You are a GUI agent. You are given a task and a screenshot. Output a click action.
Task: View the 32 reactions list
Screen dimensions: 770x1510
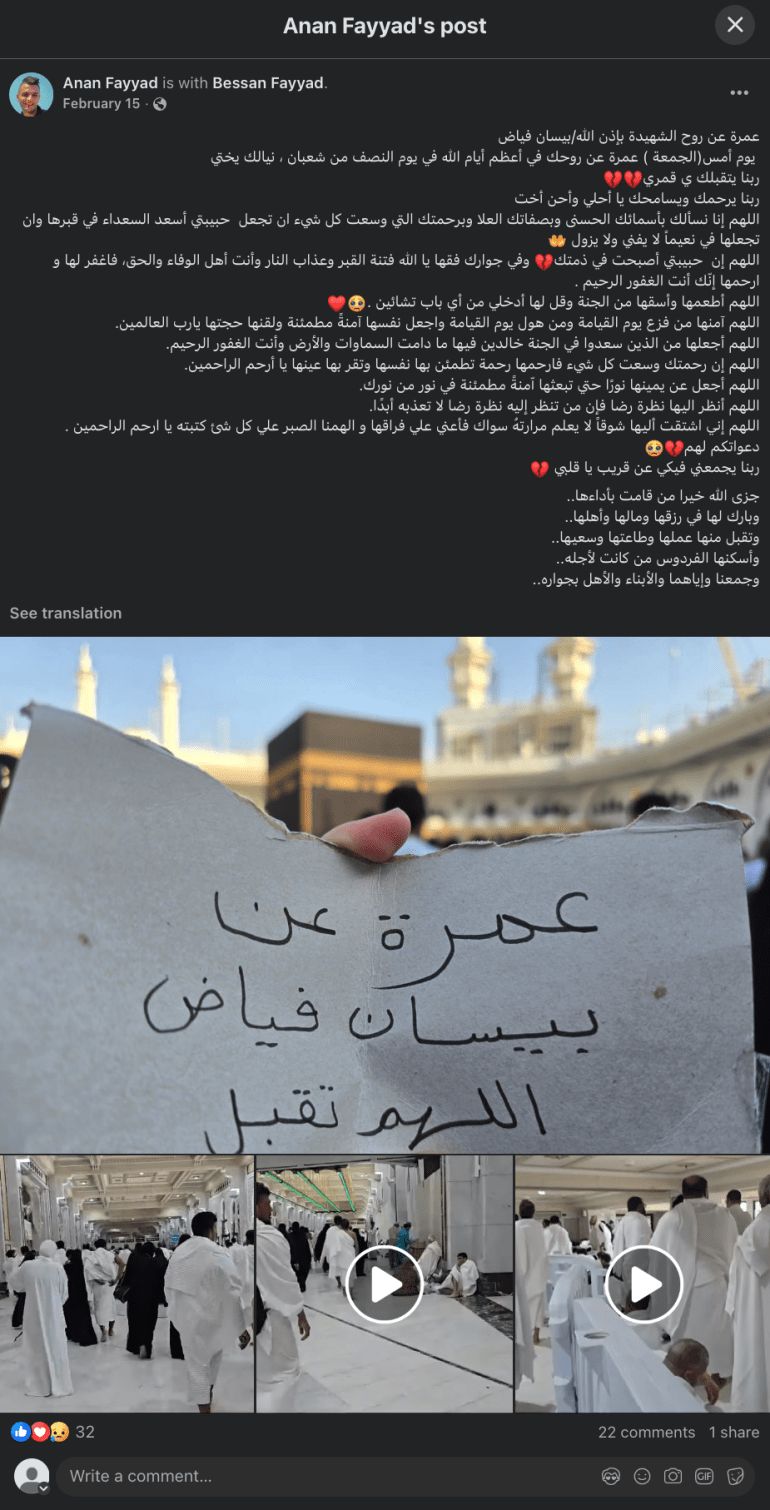[x=52, y=1432]
